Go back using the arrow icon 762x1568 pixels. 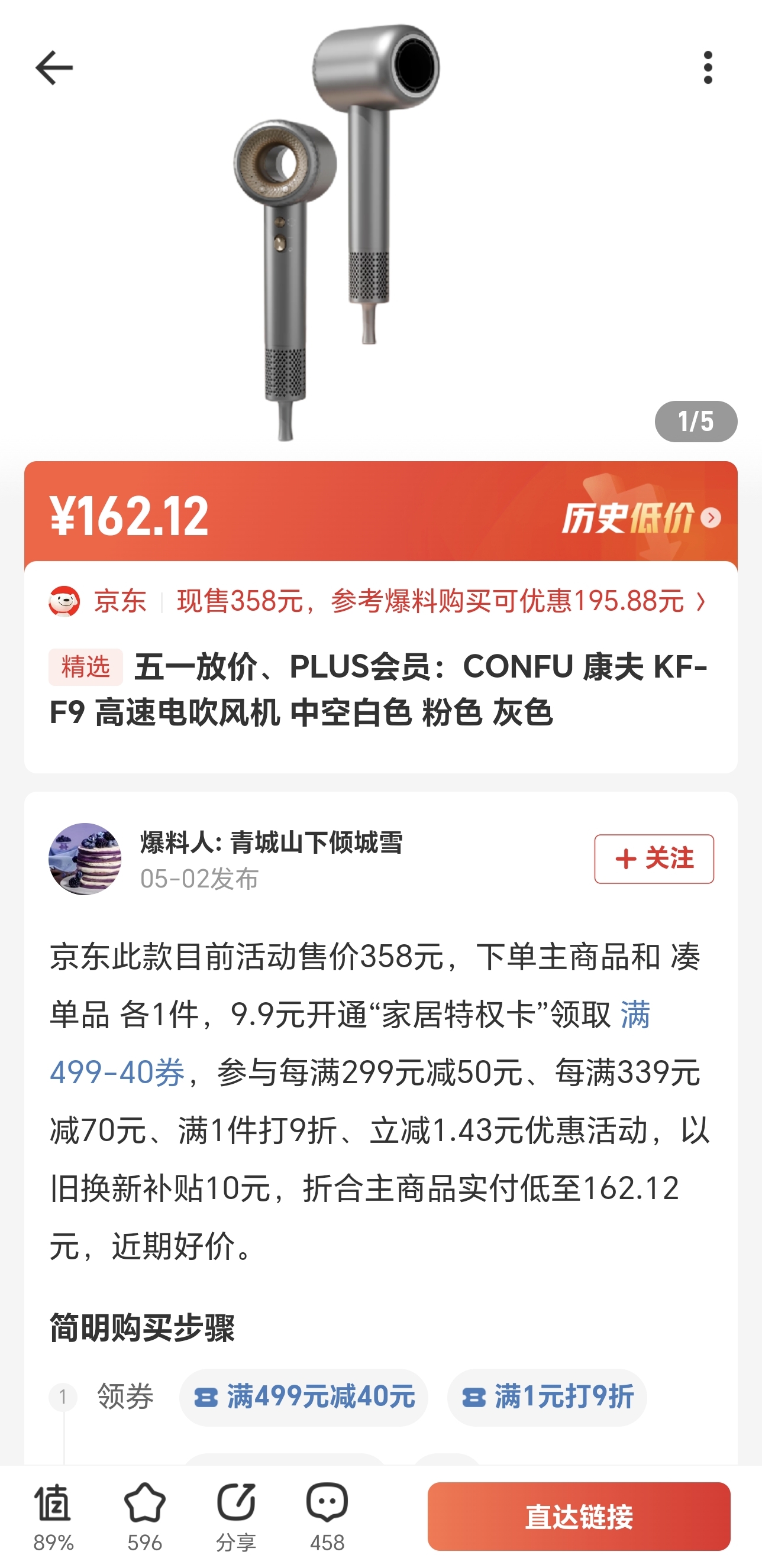pos(54,67)
